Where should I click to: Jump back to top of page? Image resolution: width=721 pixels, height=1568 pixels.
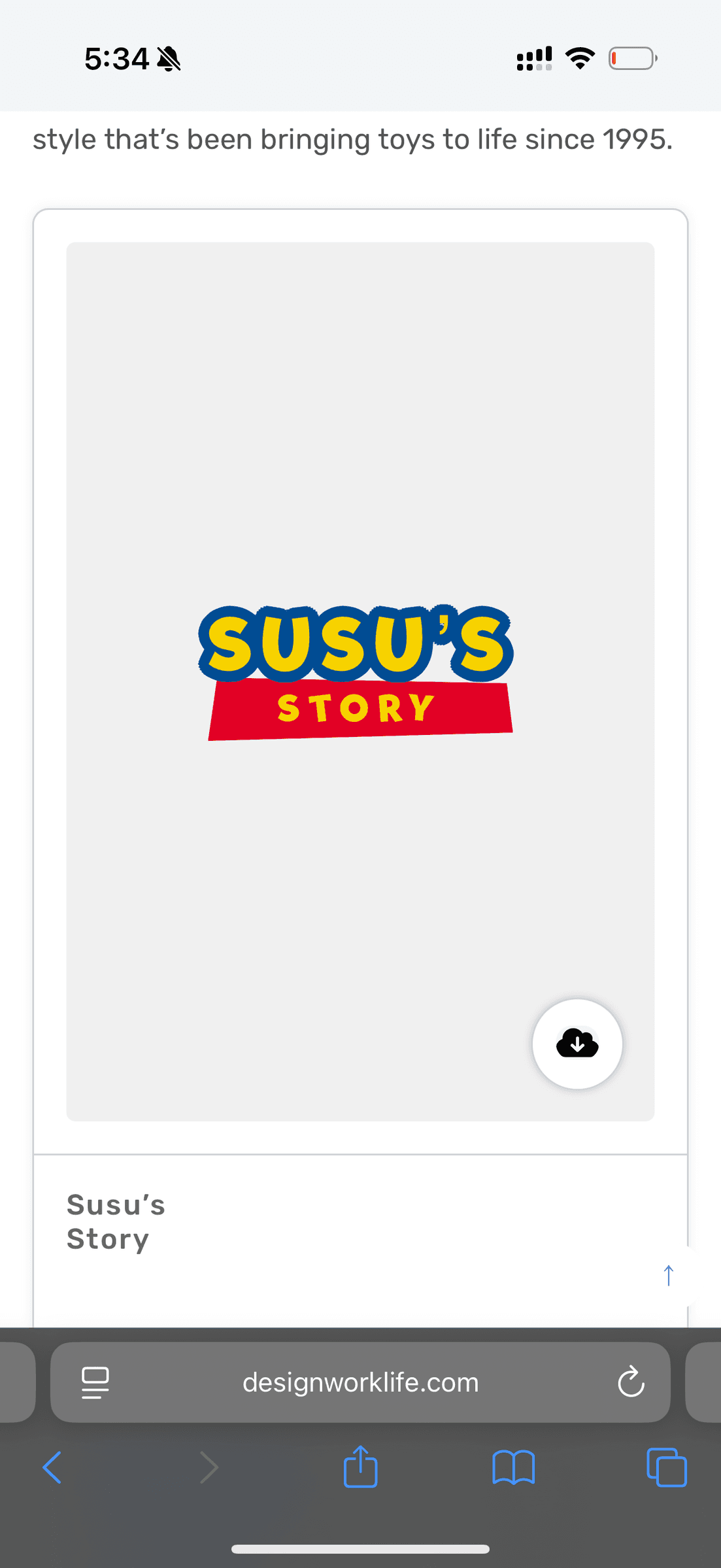pyautogui.click(x=668, y=1276)
